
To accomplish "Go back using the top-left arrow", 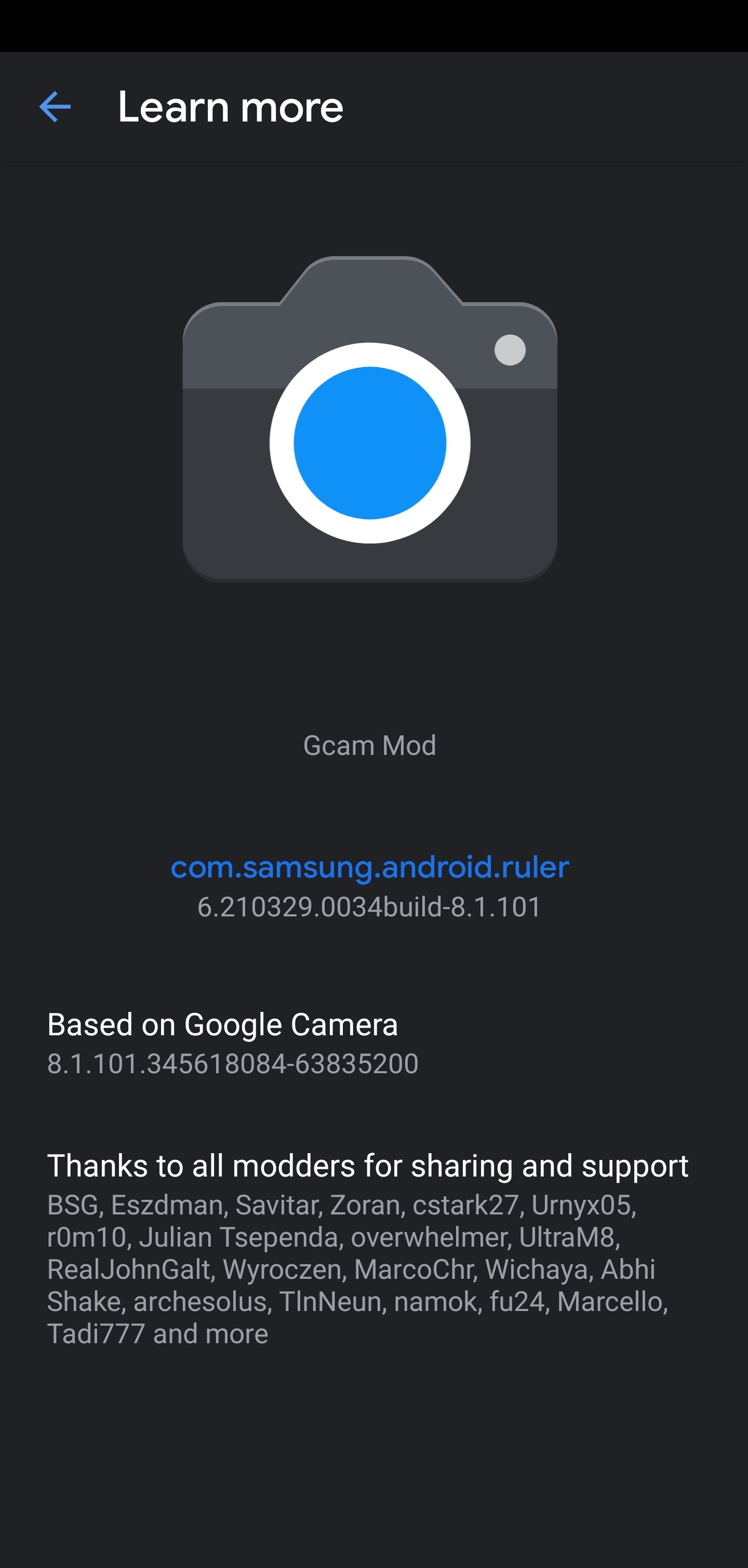I will [55, 107].
